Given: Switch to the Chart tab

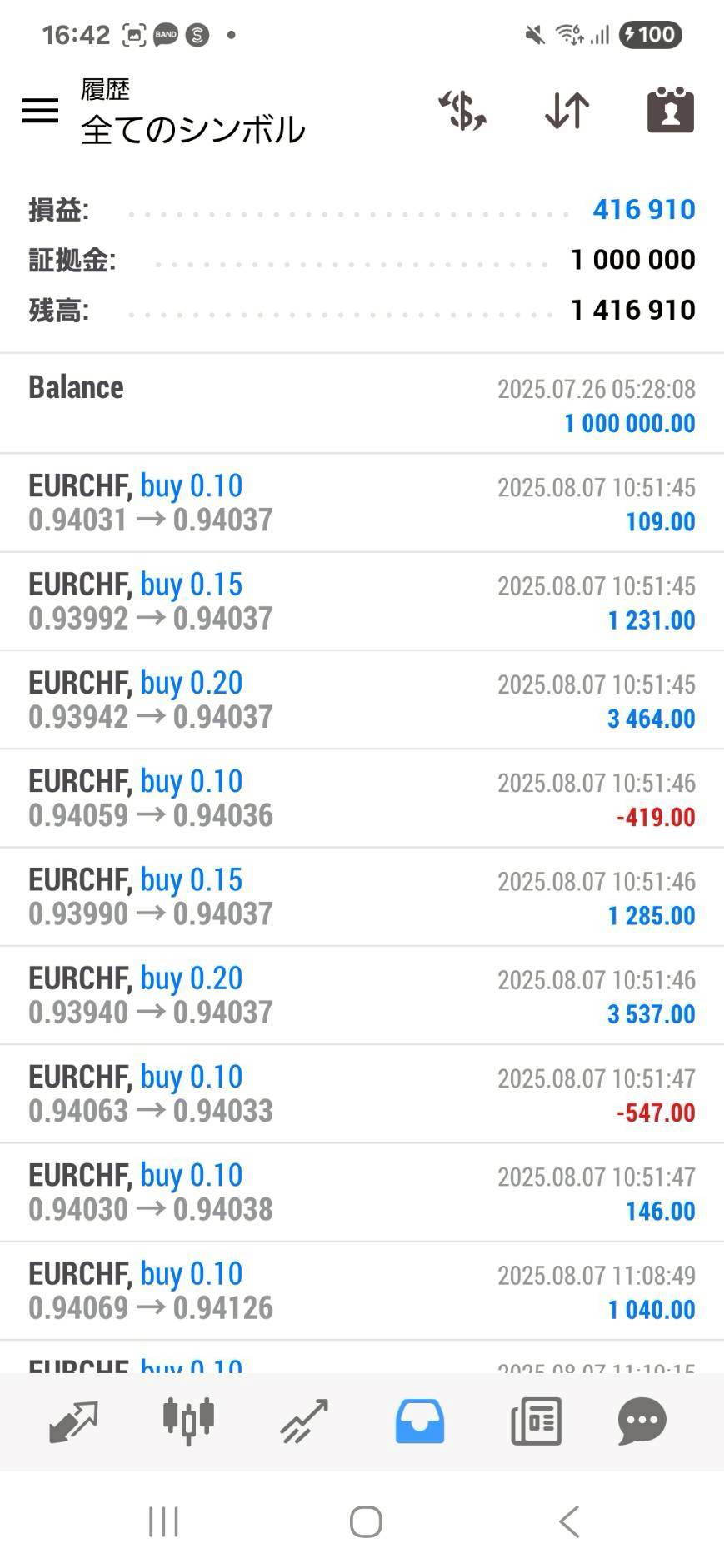Looking at the screenshot, I should [188, 1421].
